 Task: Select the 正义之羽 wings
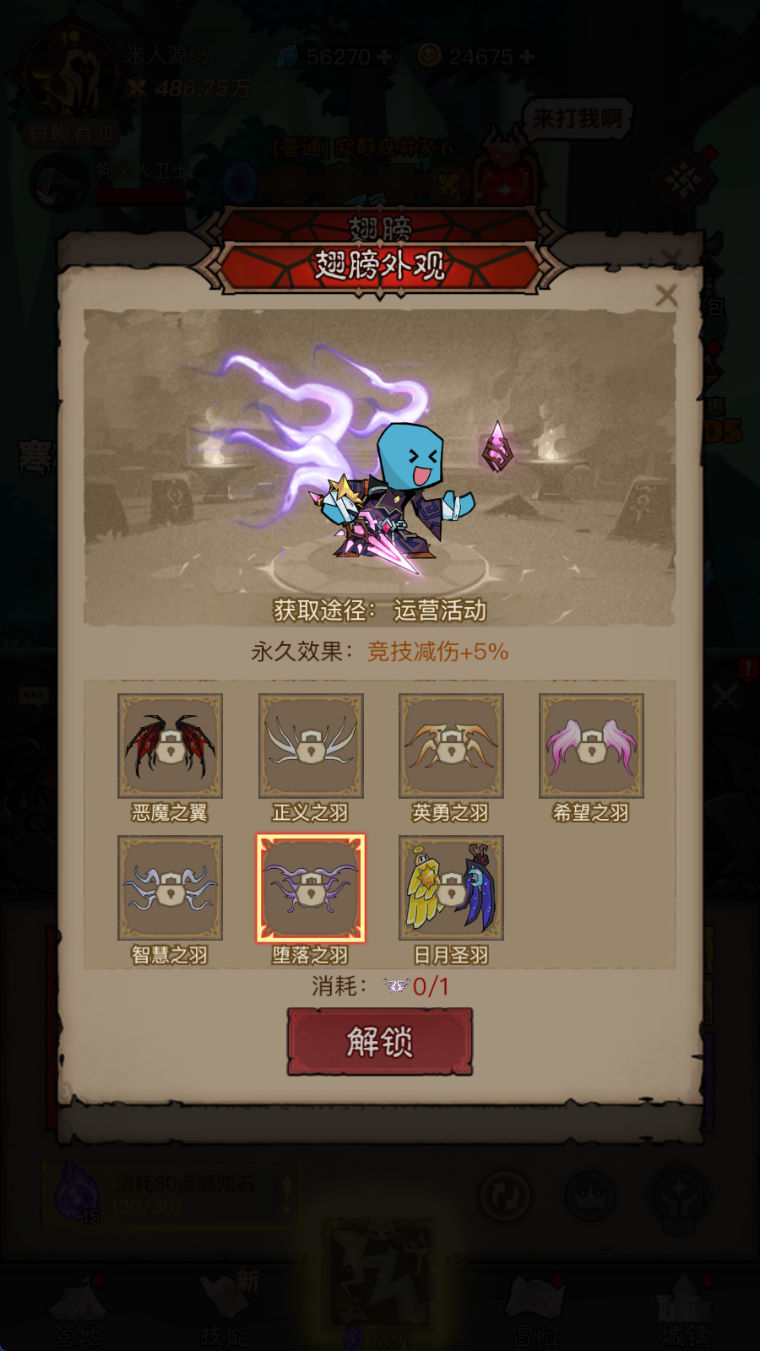tap(311, 746)
